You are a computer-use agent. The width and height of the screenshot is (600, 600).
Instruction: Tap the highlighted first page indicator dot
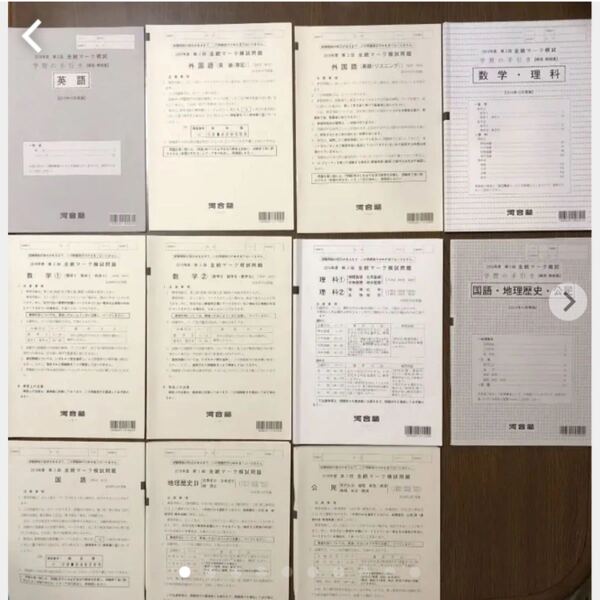tap(183, 573)
